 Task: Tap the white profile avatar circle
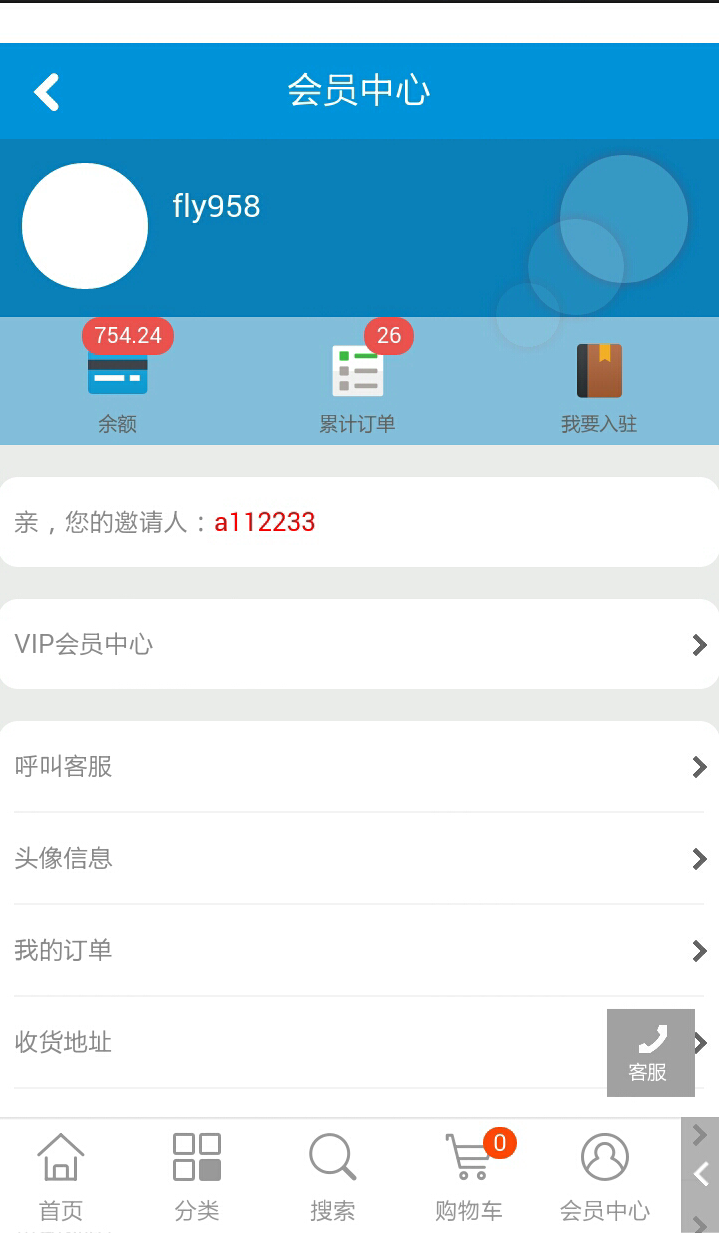pyautogui.click(x=85, y=226)
